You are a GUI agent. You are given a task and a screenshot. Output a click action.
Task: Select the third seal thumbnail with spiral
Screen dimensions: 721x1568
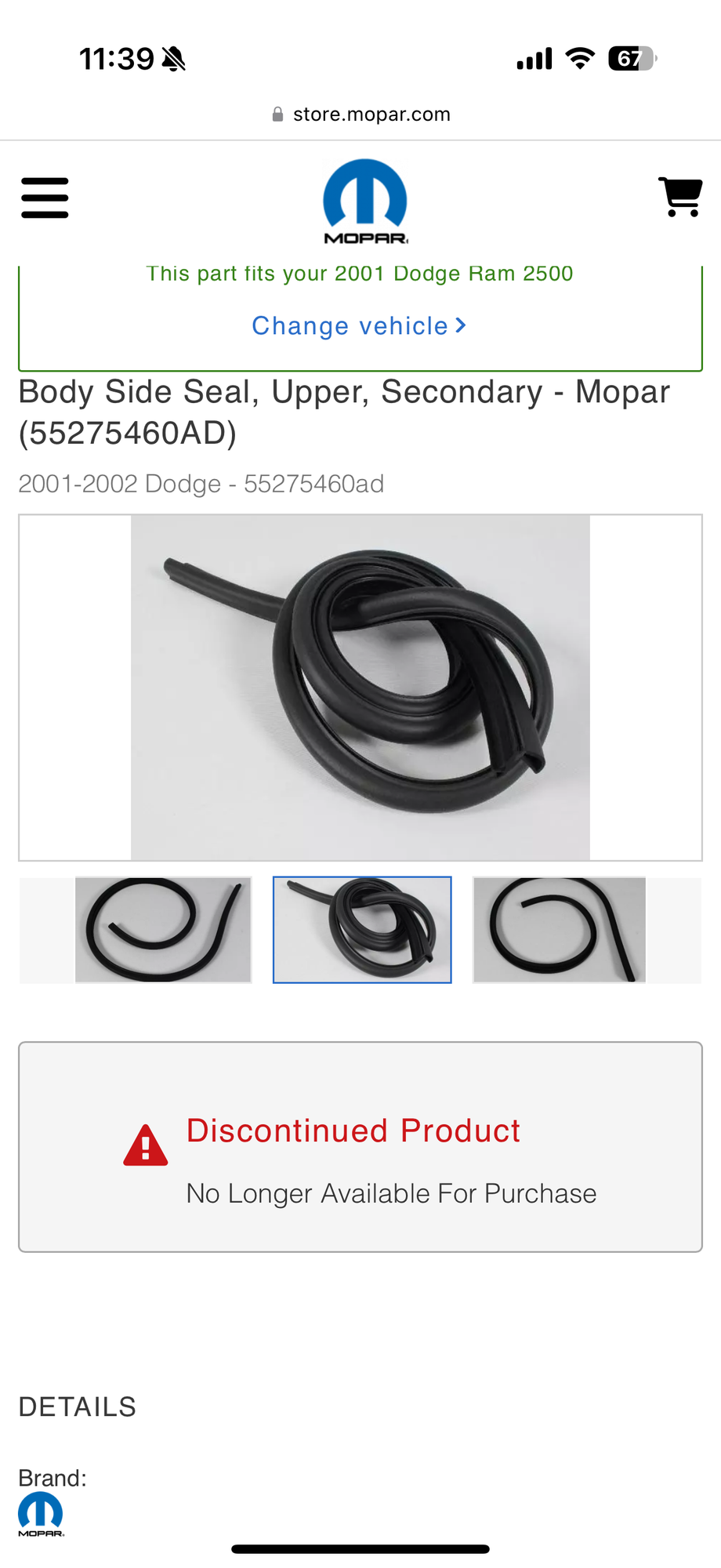pyautogui.click(x=560, y=930)
